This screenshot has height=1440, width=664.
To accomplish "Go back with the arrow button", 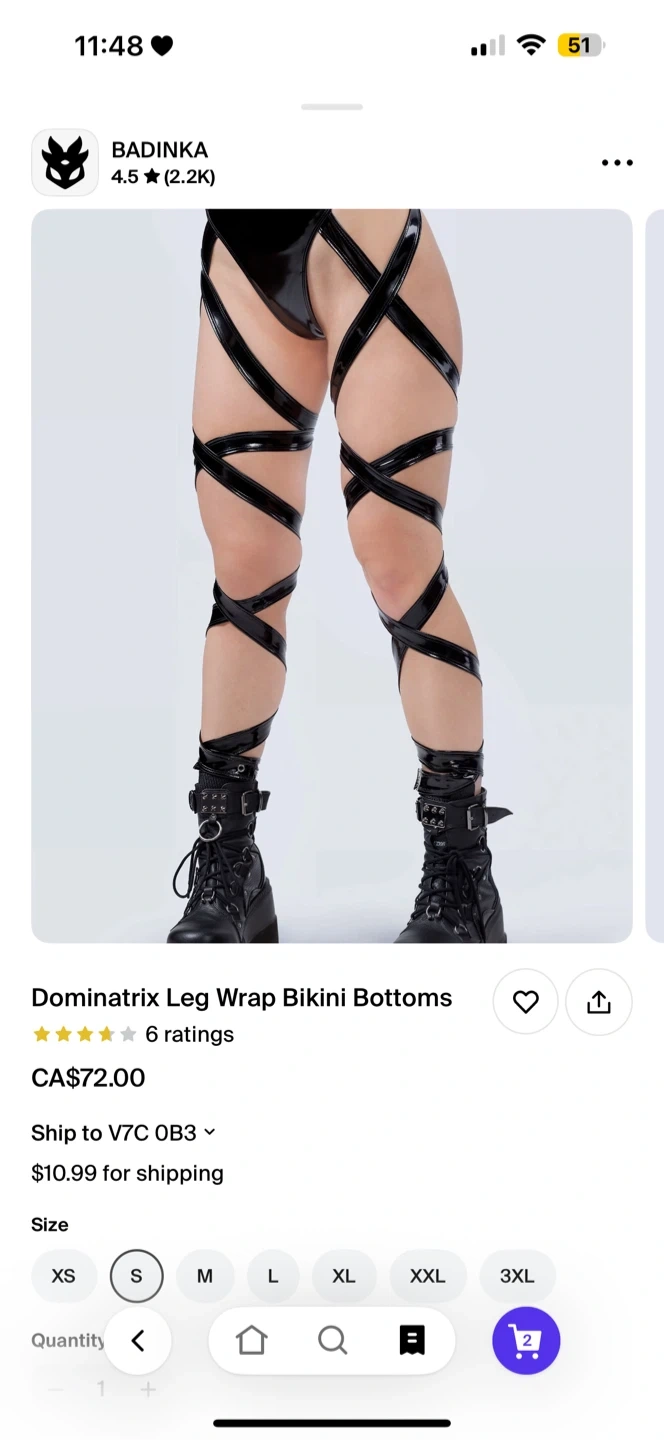I will 138,1341.
